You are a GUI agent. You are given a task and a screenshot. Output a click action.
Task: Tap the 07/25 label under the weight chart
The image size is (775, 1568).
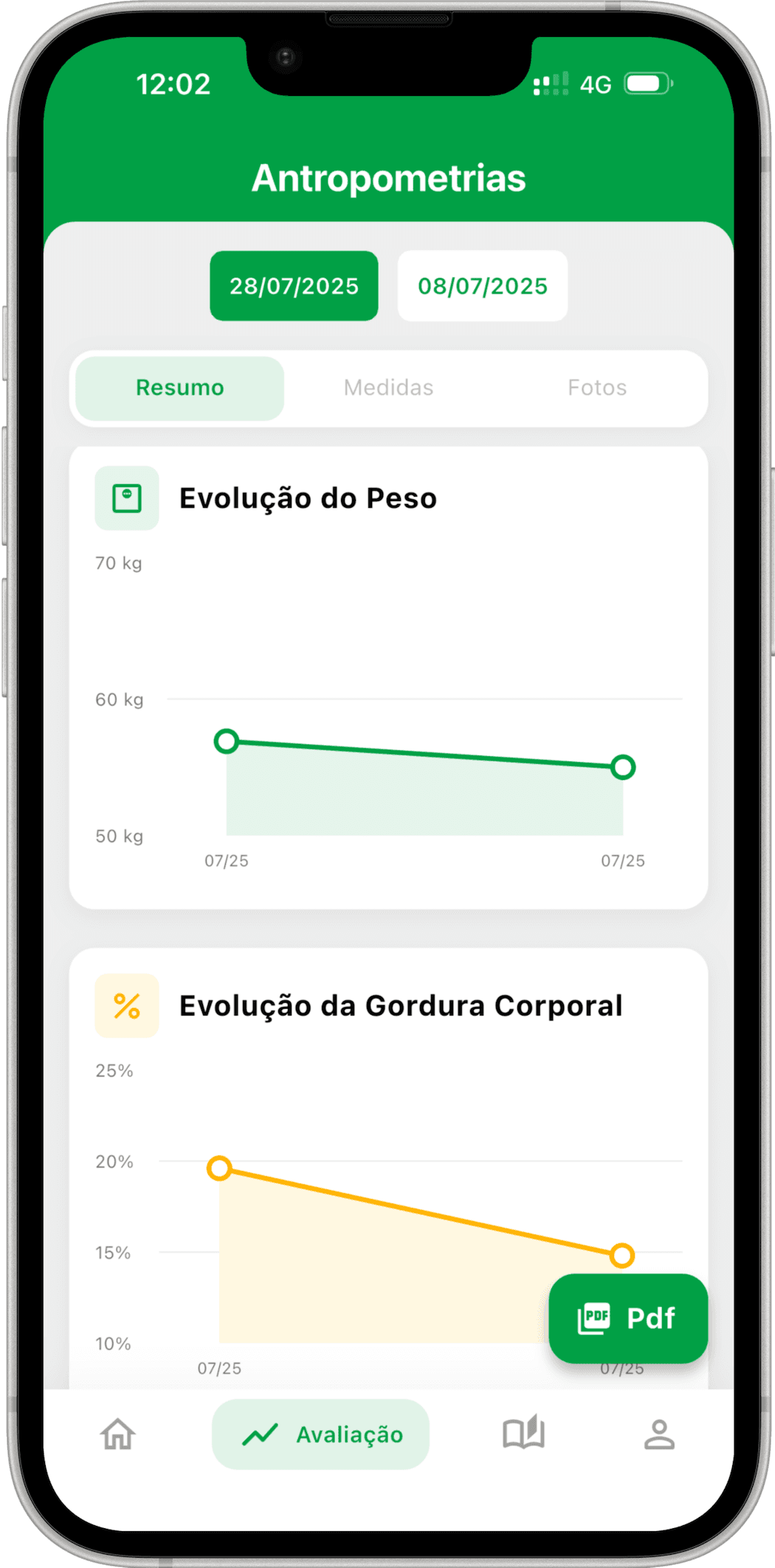(227, 860)
